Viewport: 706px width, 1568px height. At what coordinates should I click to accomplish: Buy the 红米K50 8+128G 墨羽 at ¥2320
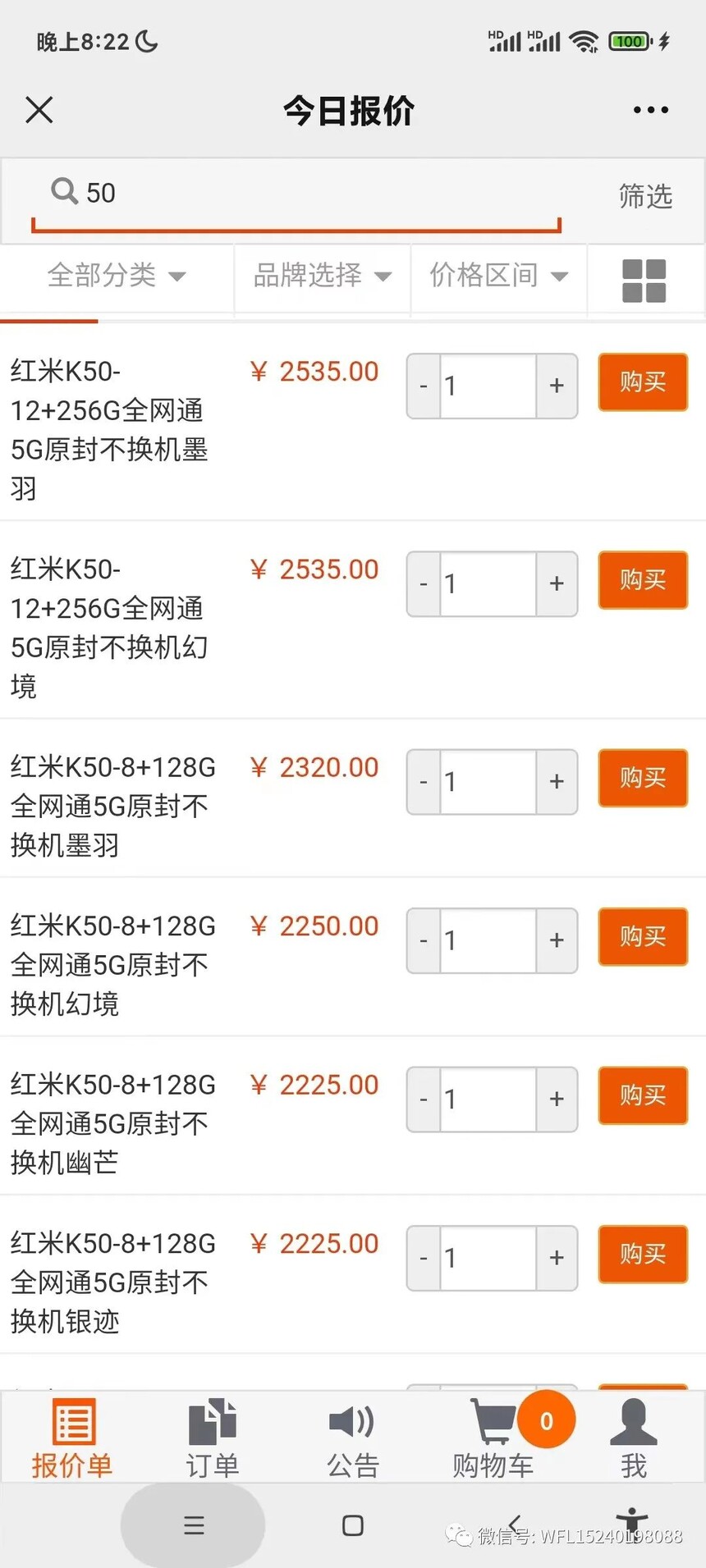click(x=643, y=778)
